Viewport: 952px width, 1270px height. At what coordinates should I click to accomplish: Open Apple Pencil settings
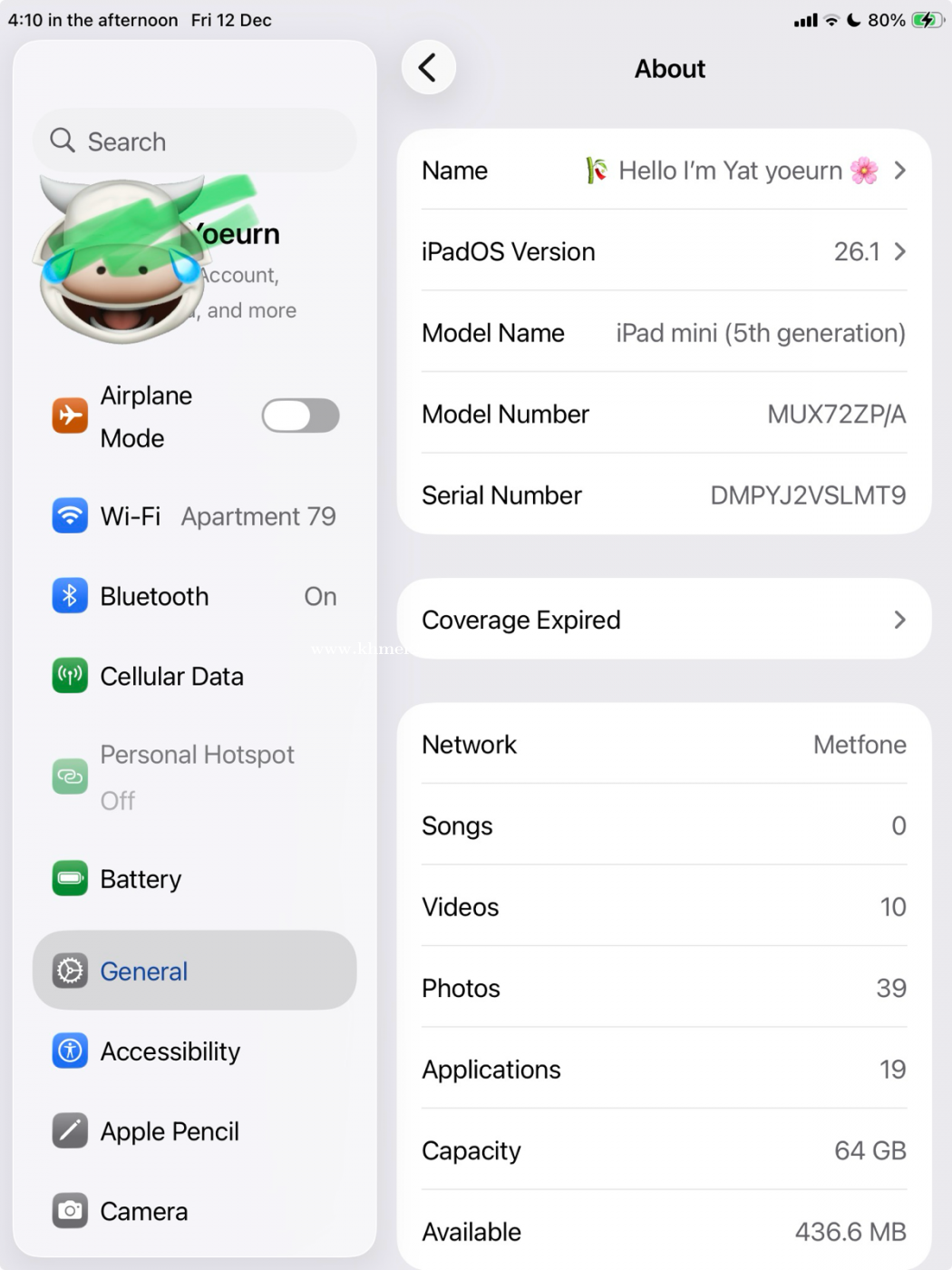click(195, 1131)
